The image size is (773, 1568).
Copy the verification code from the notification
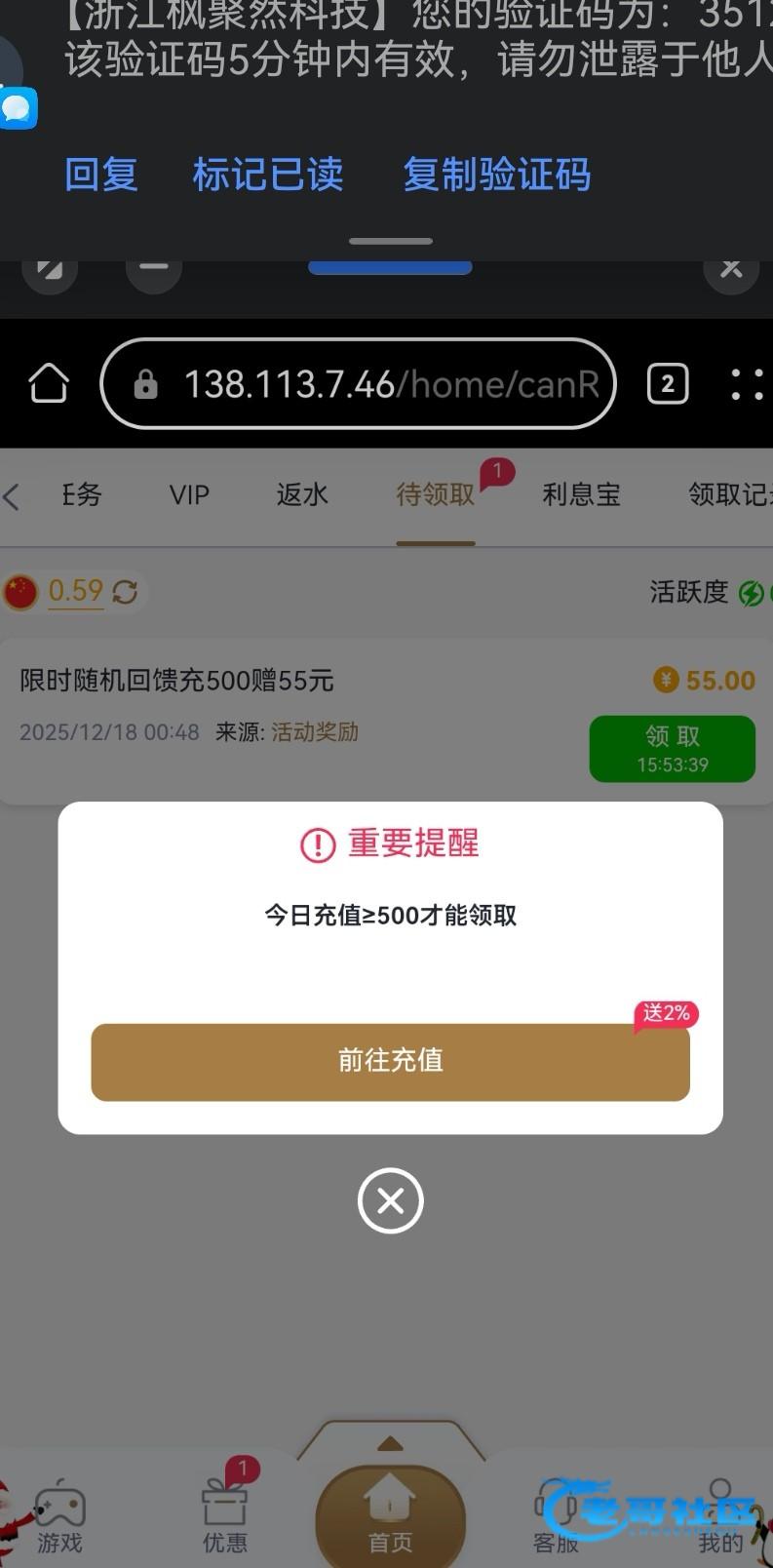point(496,176)
